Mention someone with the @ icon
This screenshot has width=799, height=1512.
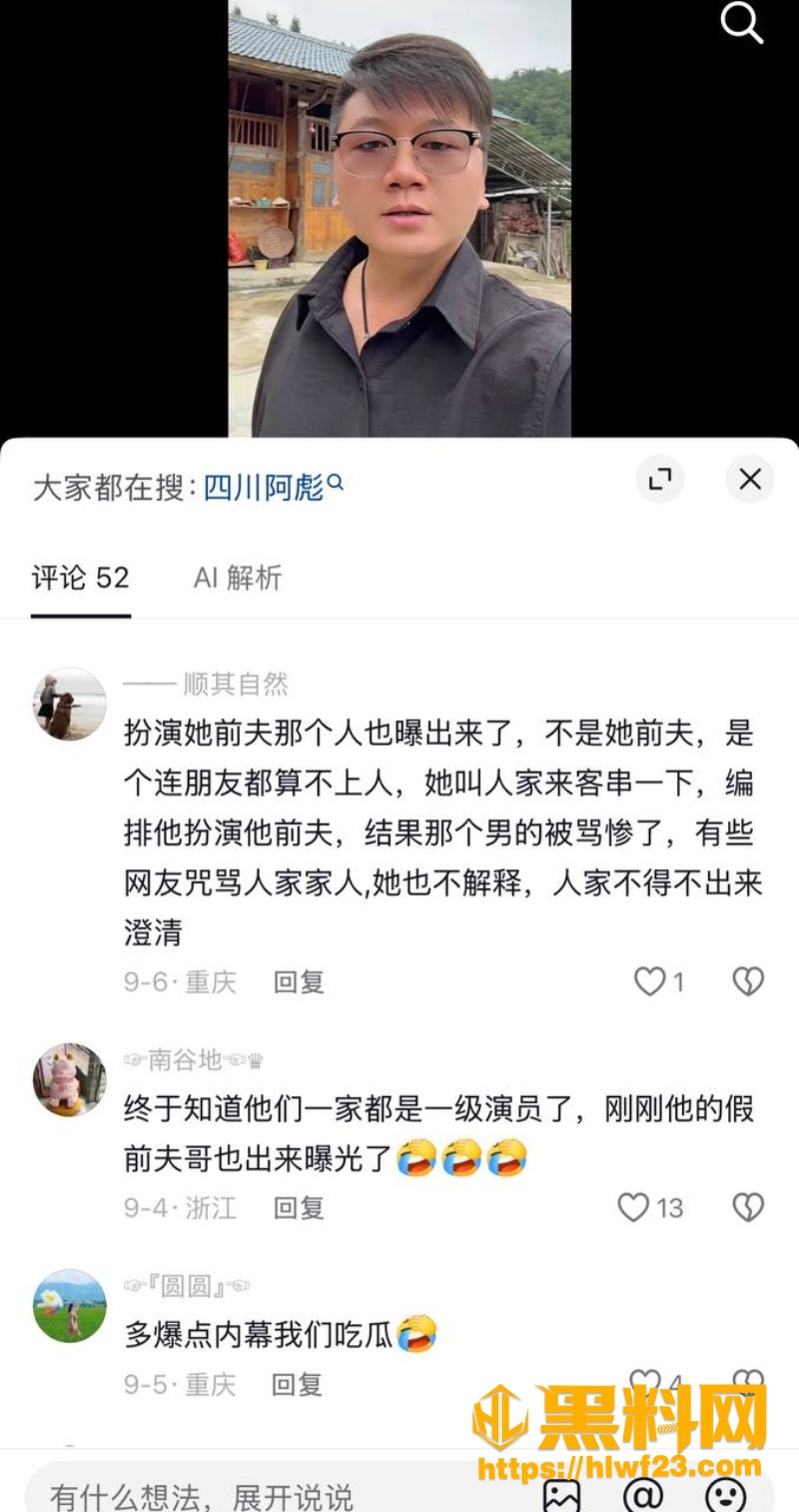[x=642, y=1495]
